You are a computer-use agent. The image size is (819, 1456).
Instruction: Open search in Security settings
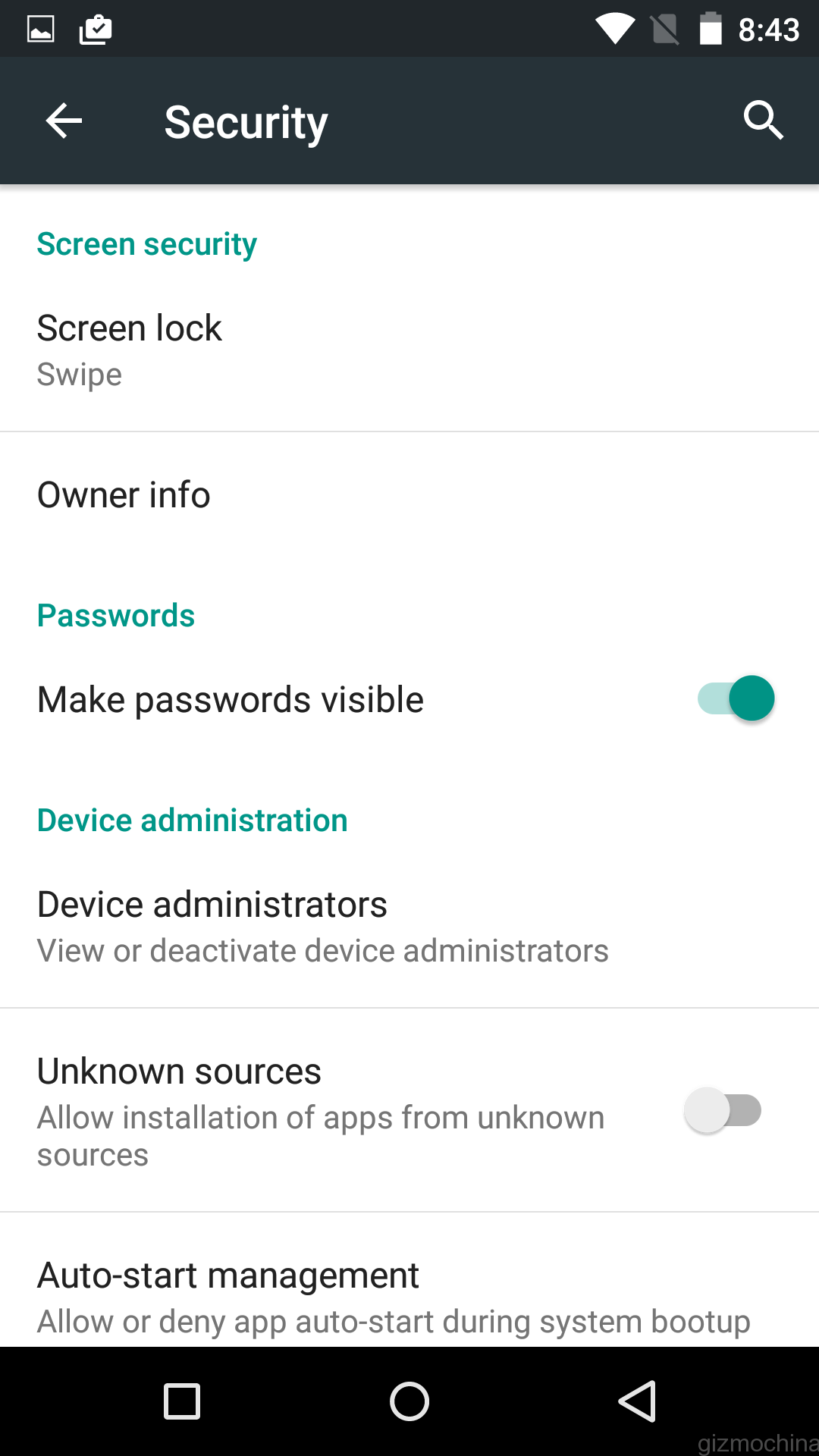click(762, 121)
